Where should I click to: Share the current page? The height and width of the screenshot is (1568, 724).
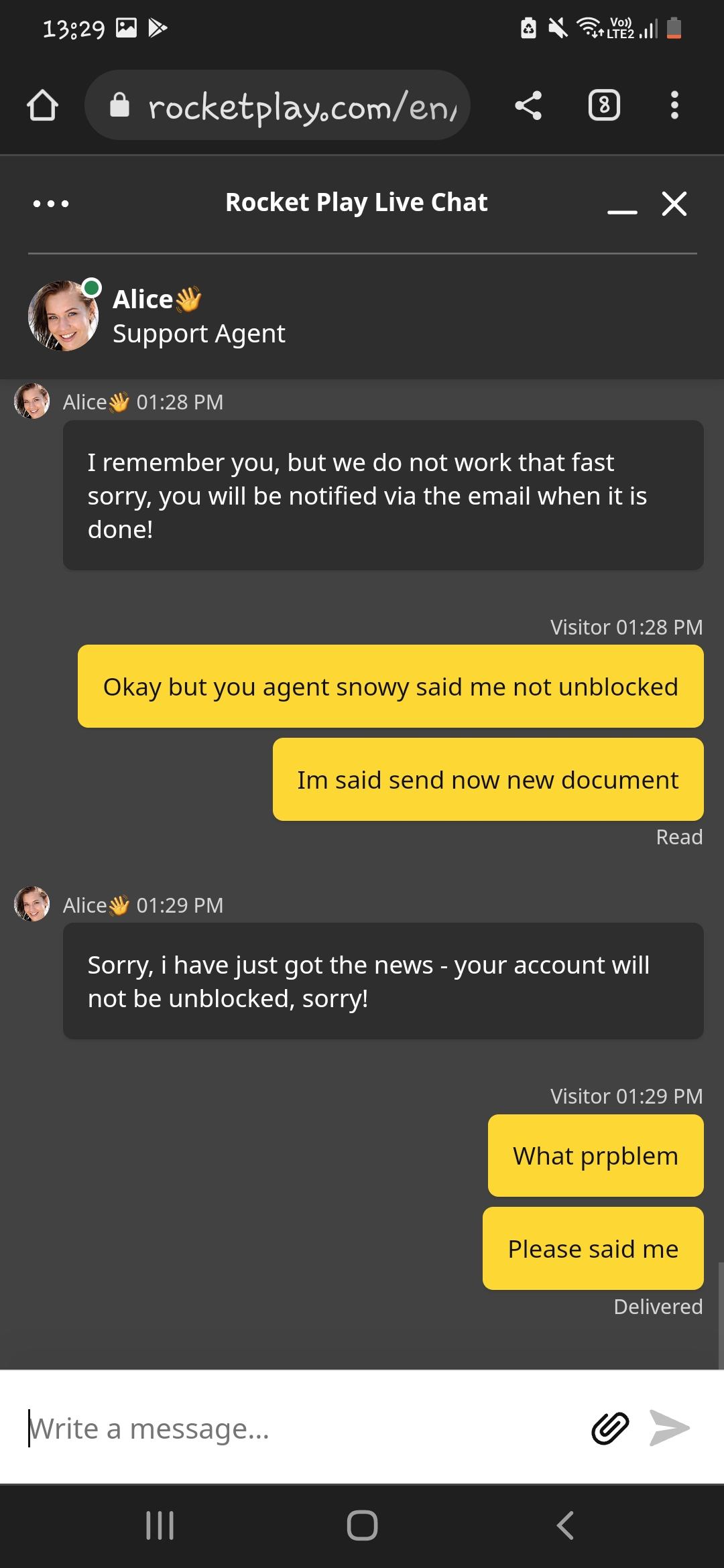click(x=528, y=105)
